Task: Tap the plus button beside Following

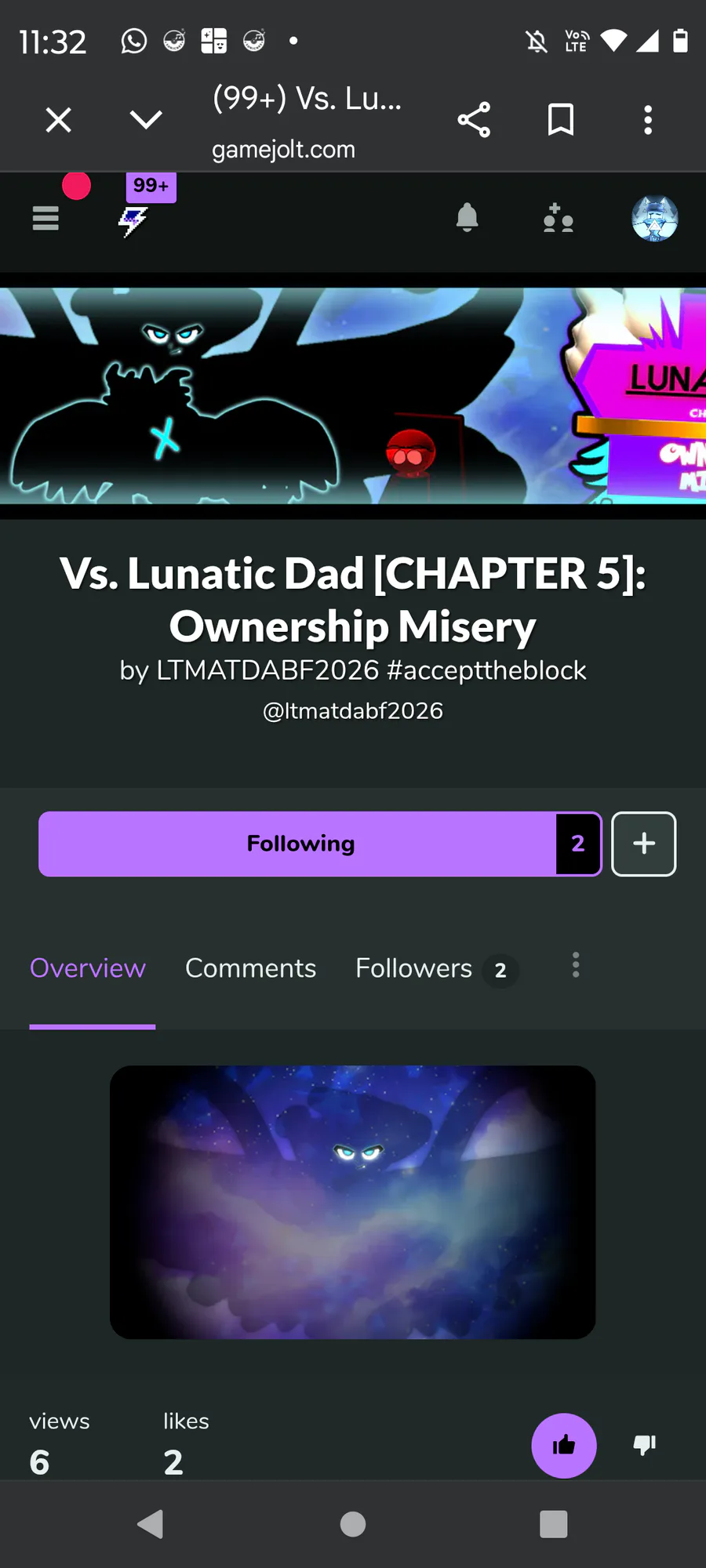Action: click(x=643, y=844)
